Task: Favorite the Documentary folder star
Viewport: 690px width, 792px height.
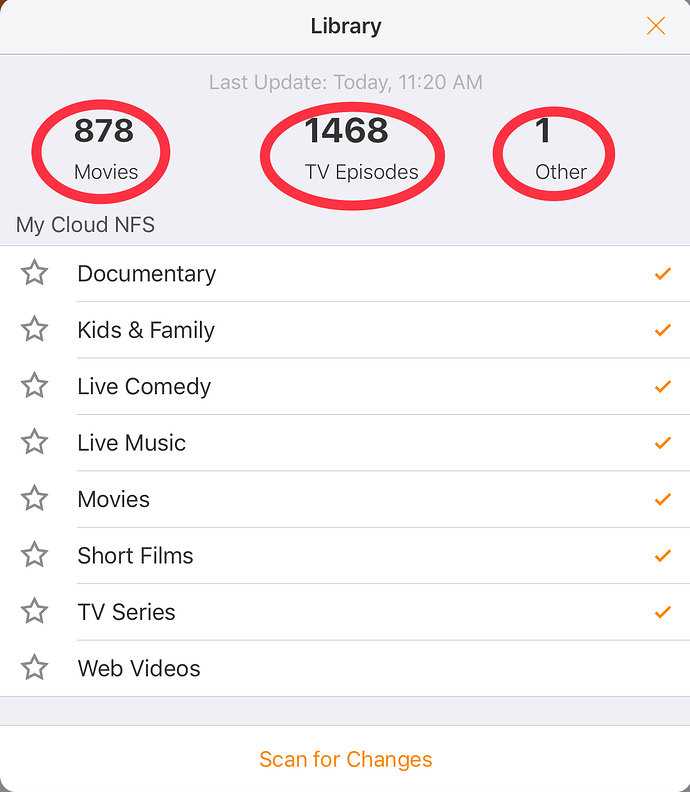Action: [x=35, y=273]
